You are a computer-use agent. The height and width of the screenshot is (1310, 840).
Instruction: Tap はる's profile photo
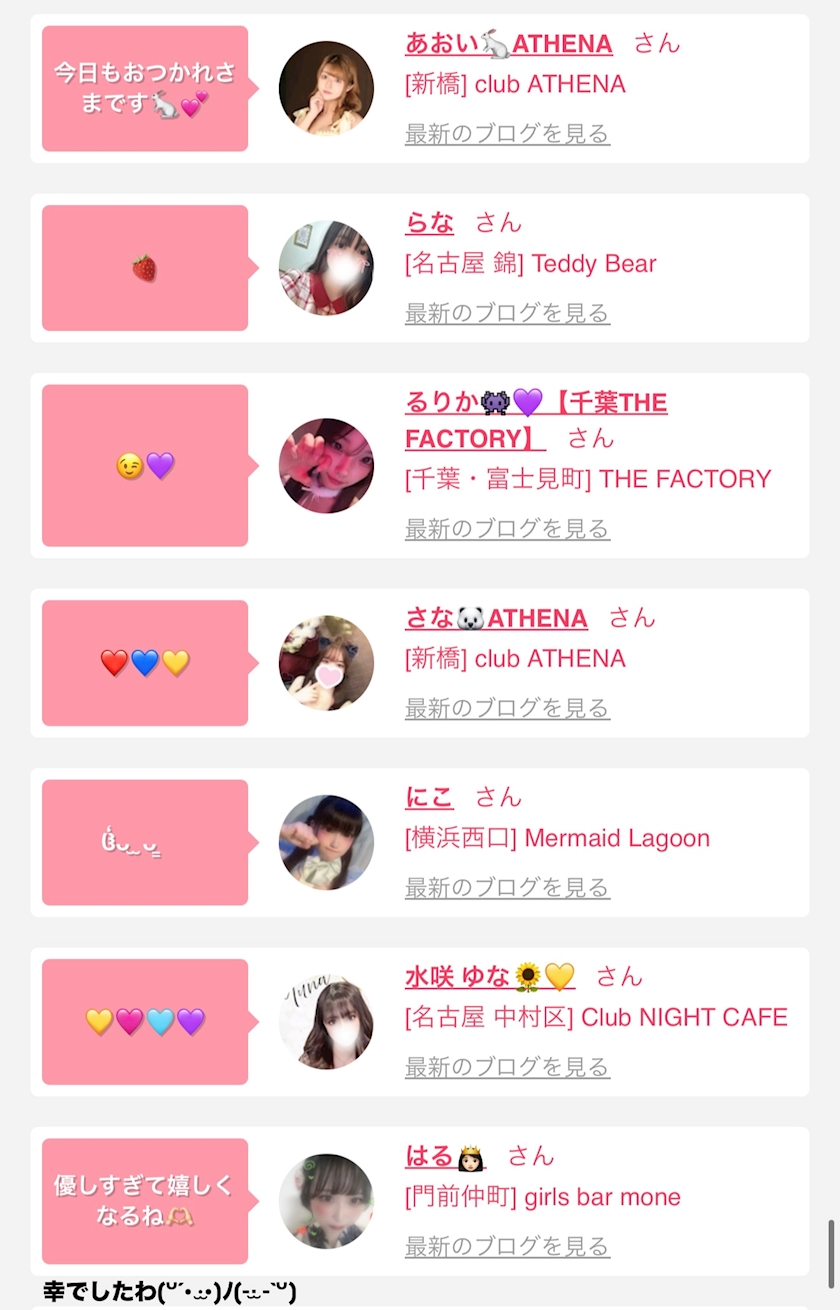pyautogui.click(x=326, y=1201)
